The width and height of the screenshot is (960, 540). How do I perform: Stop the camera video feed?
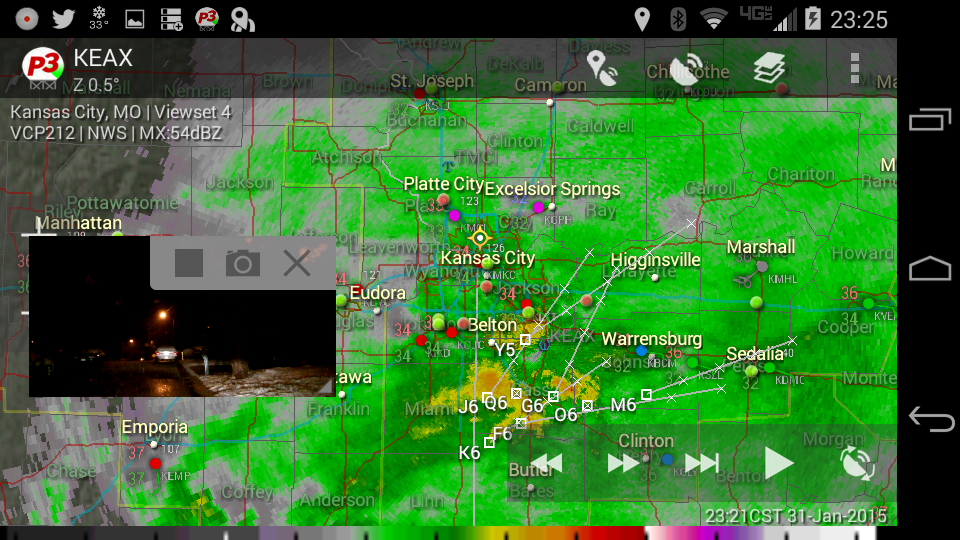[189, 263]
